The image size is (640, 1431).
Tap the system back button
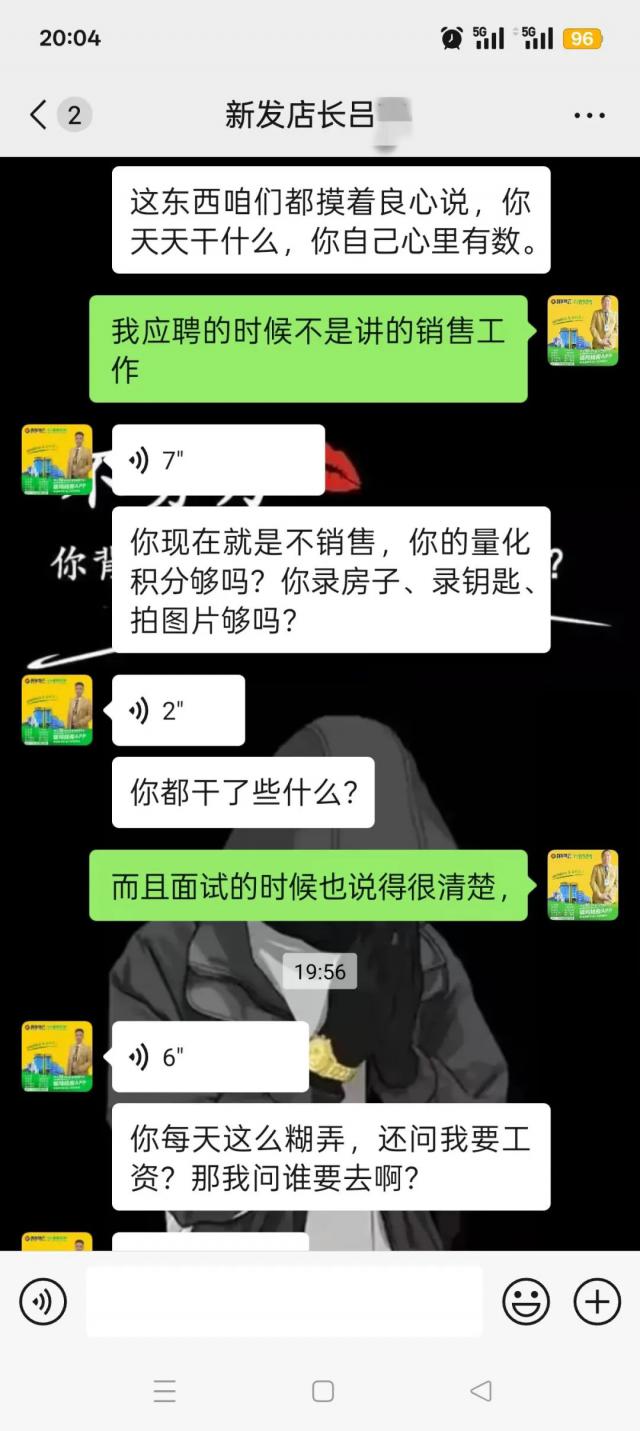(x=481, y=1391)
